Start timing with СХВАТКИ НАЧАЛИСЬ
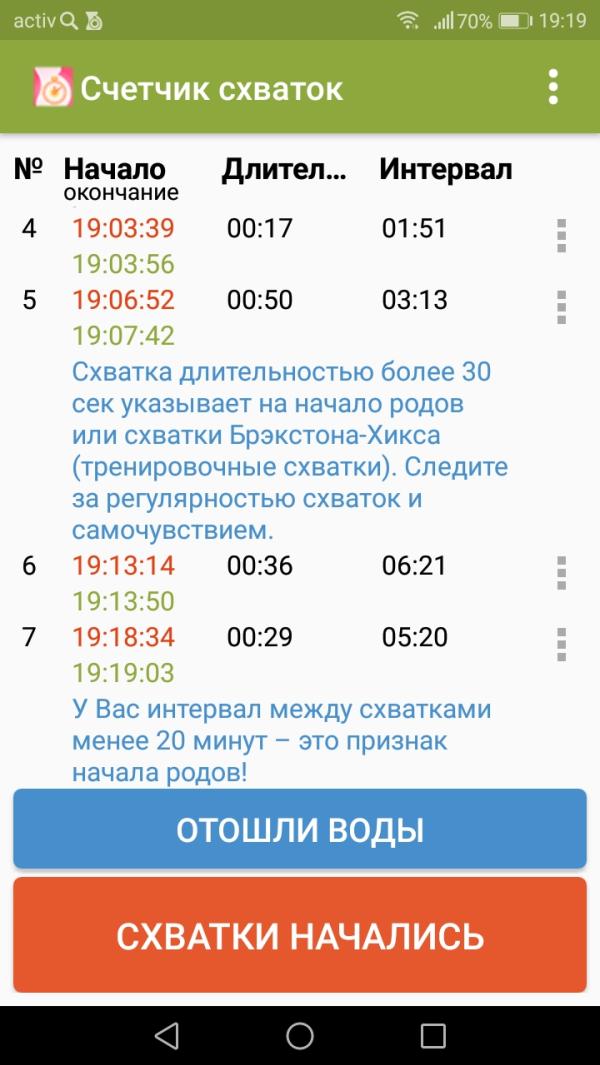 tap(300, 935)
